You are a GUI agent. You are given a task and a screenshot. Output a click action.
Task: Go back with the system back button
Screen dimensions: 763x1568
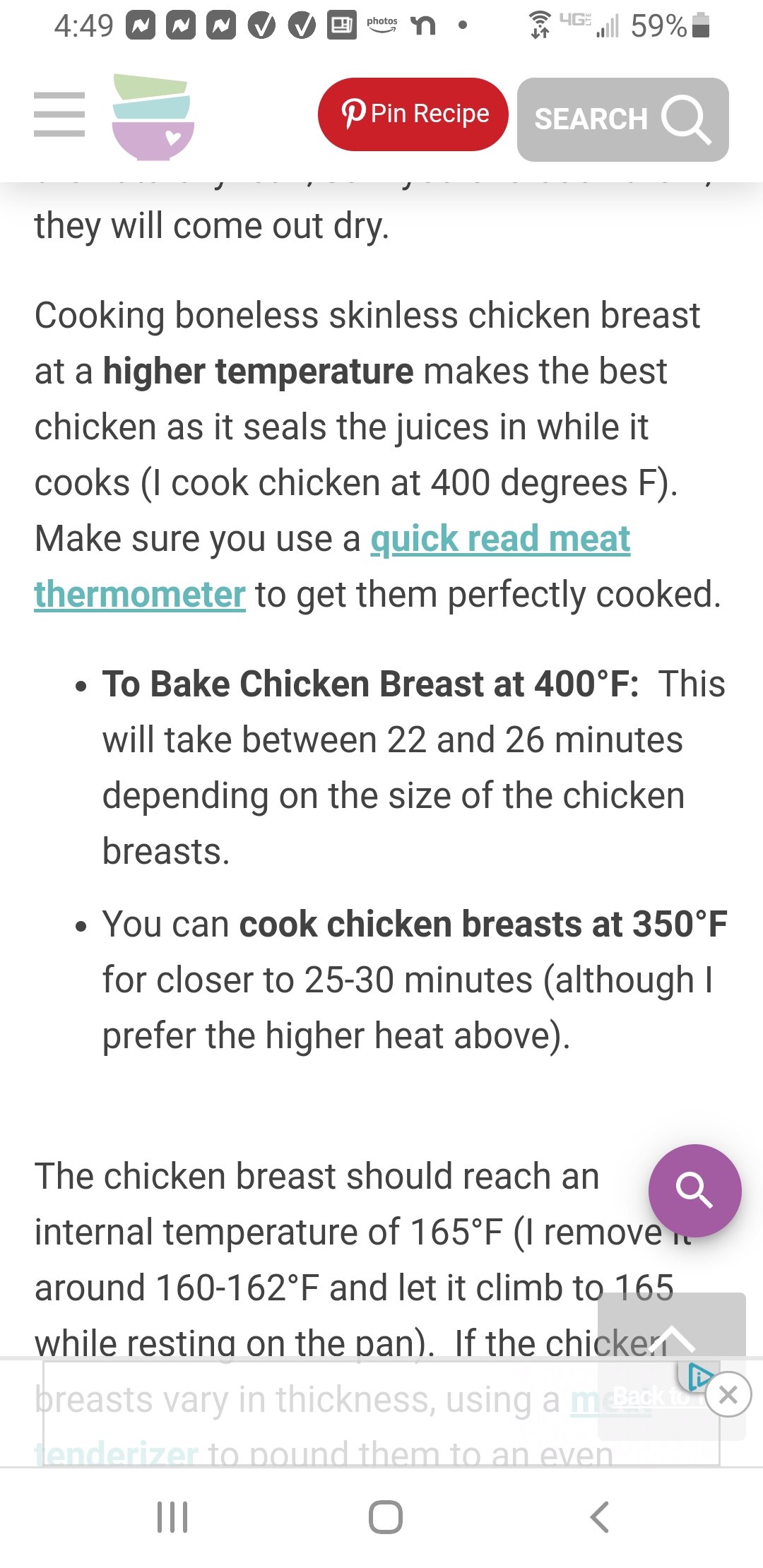599,1516
